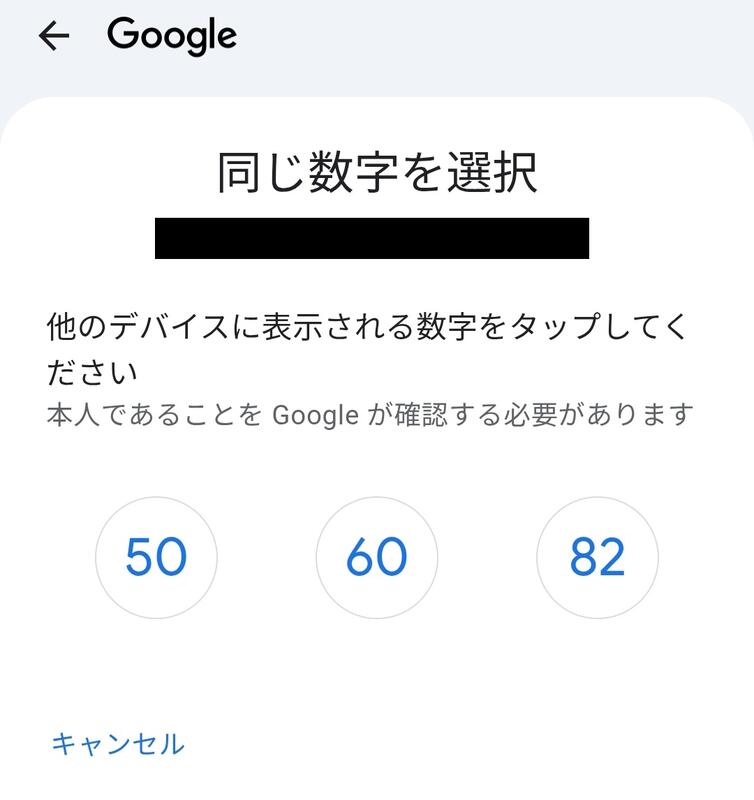Viewport: 754px width, 800px height.
Task: Select the number 50
Action: pyautogui.click(x=156, y=557)
